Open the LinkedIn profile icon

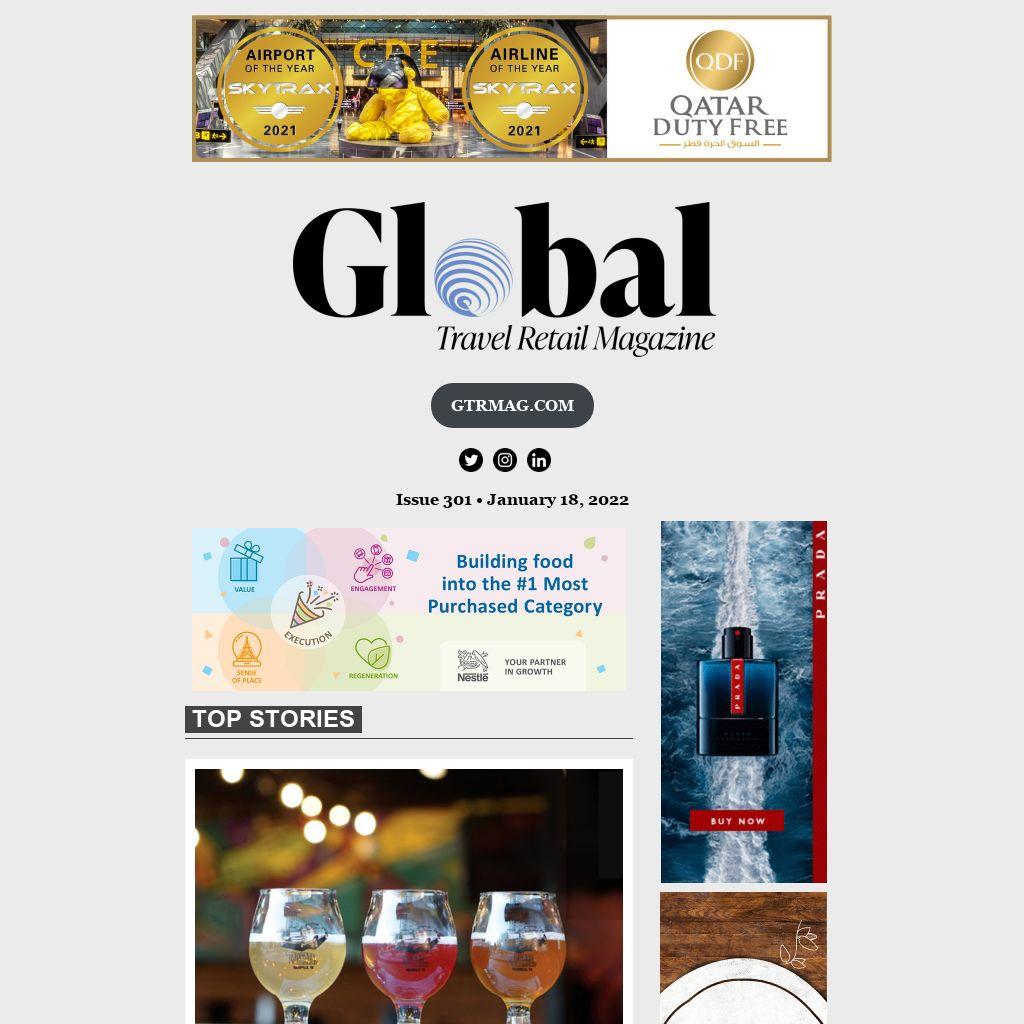pyautogui.click(x=539, y=460)
